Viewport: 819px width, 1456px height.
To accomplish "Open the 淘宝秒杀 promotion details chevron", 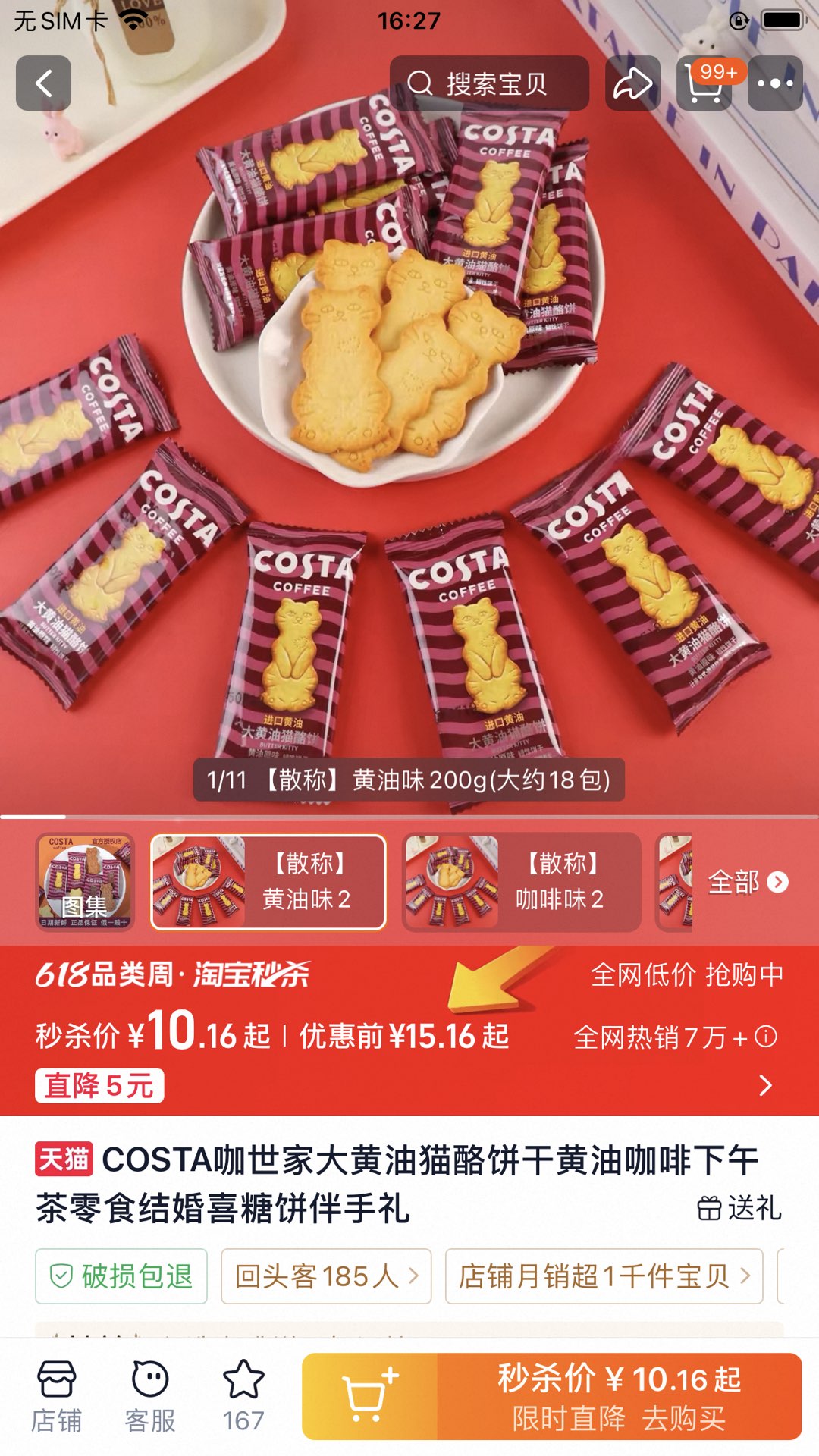I will pos(765,1085).
